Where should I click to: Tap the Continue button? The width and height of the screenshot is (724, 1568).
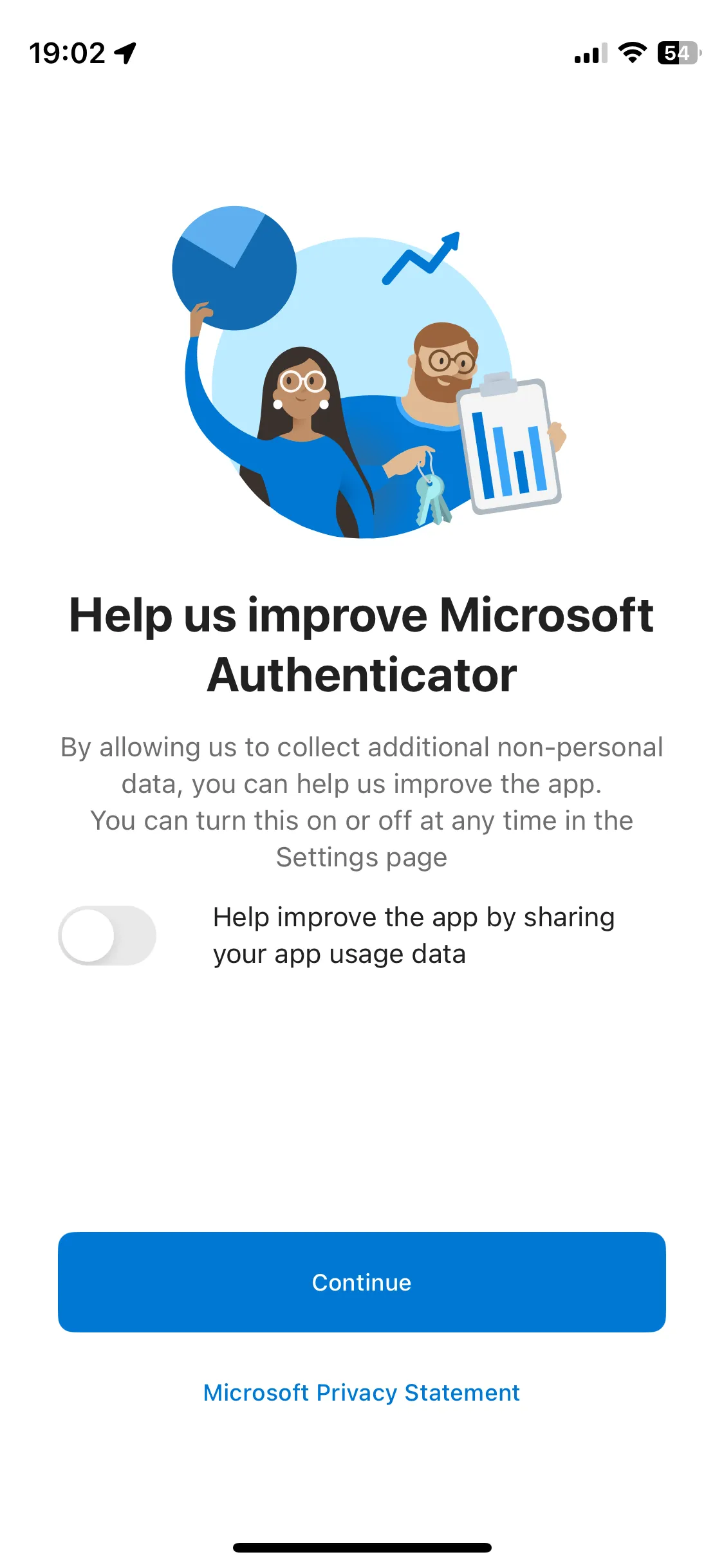(x=362, y=1282)
